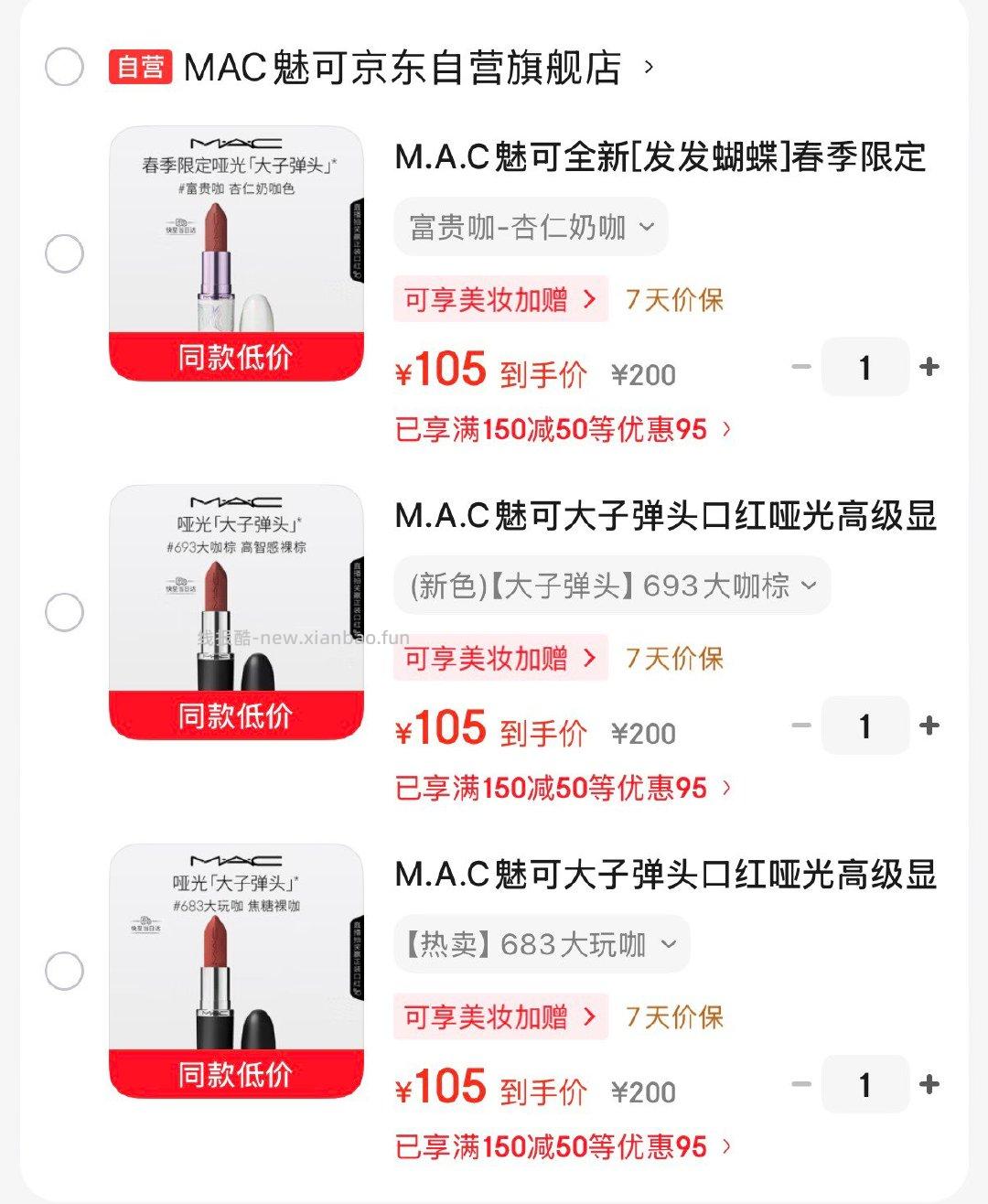This screenshot has width=988, height=1204.
Task: Open the 富贵咖-杏仁奶咖 variant dropdown
Action: click(x=531, y=226)
